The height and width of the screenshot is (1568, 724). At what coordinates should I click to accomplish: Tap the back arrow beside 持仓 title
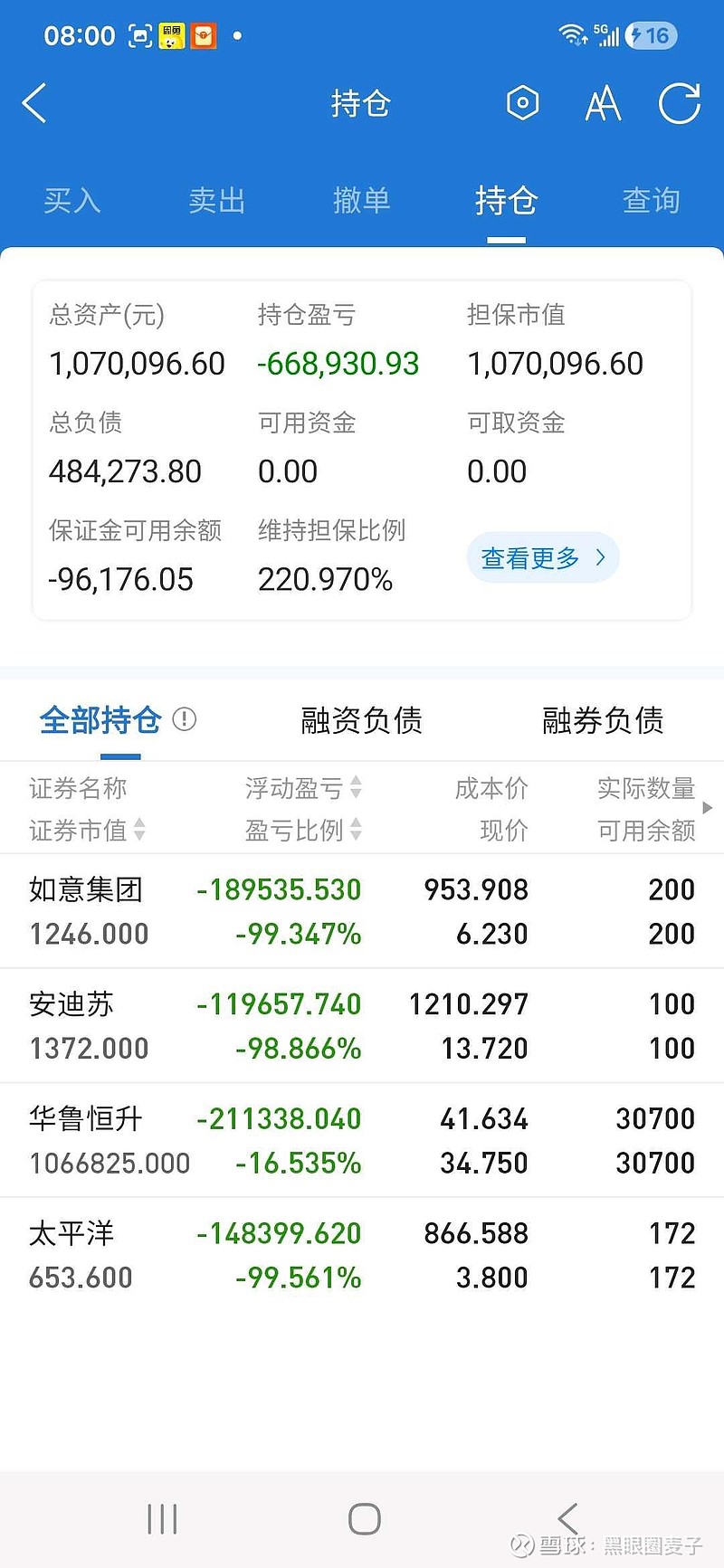tap(34, 102)
